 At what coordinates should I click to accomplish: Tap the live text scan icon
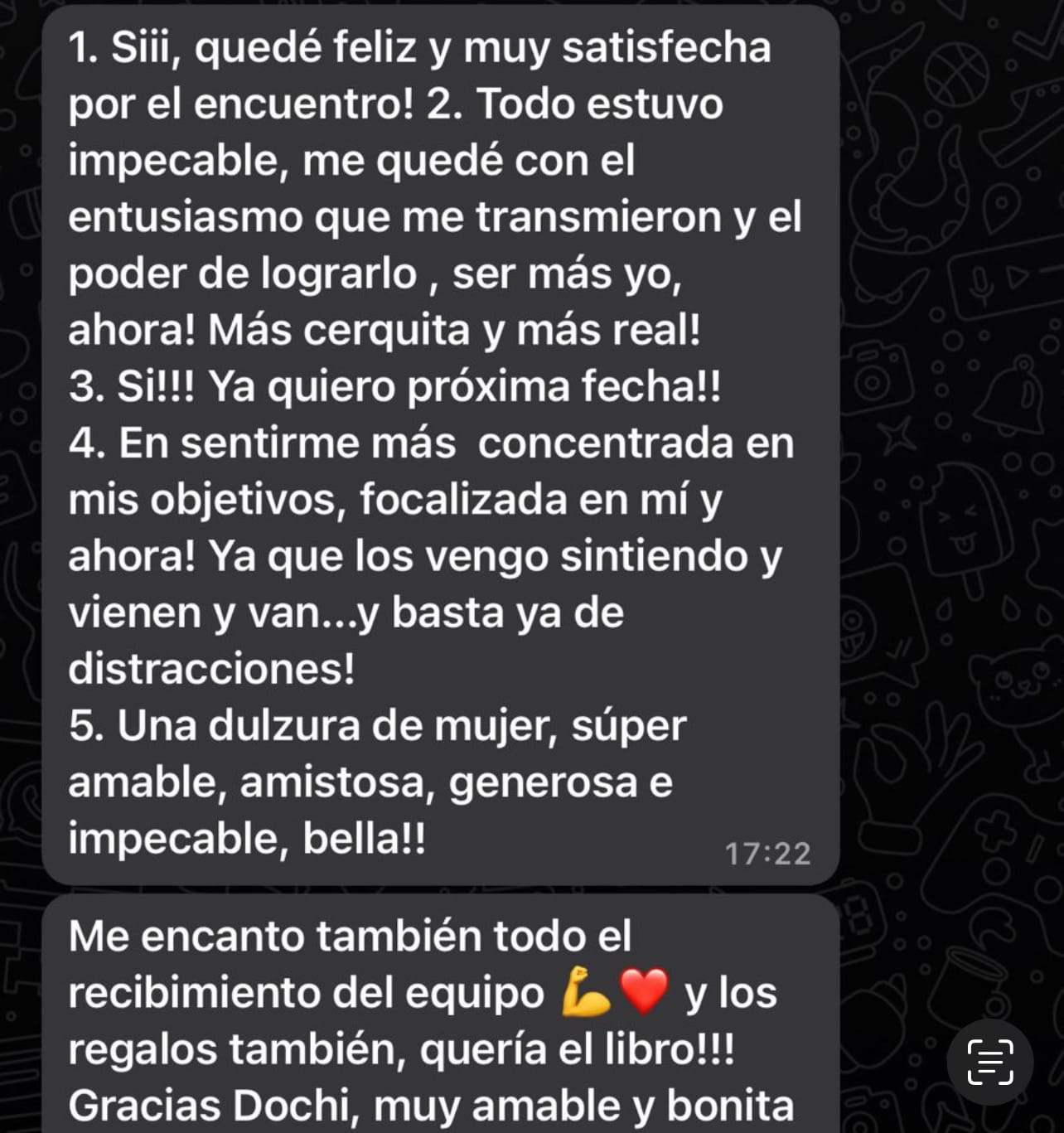point(990,1062)
